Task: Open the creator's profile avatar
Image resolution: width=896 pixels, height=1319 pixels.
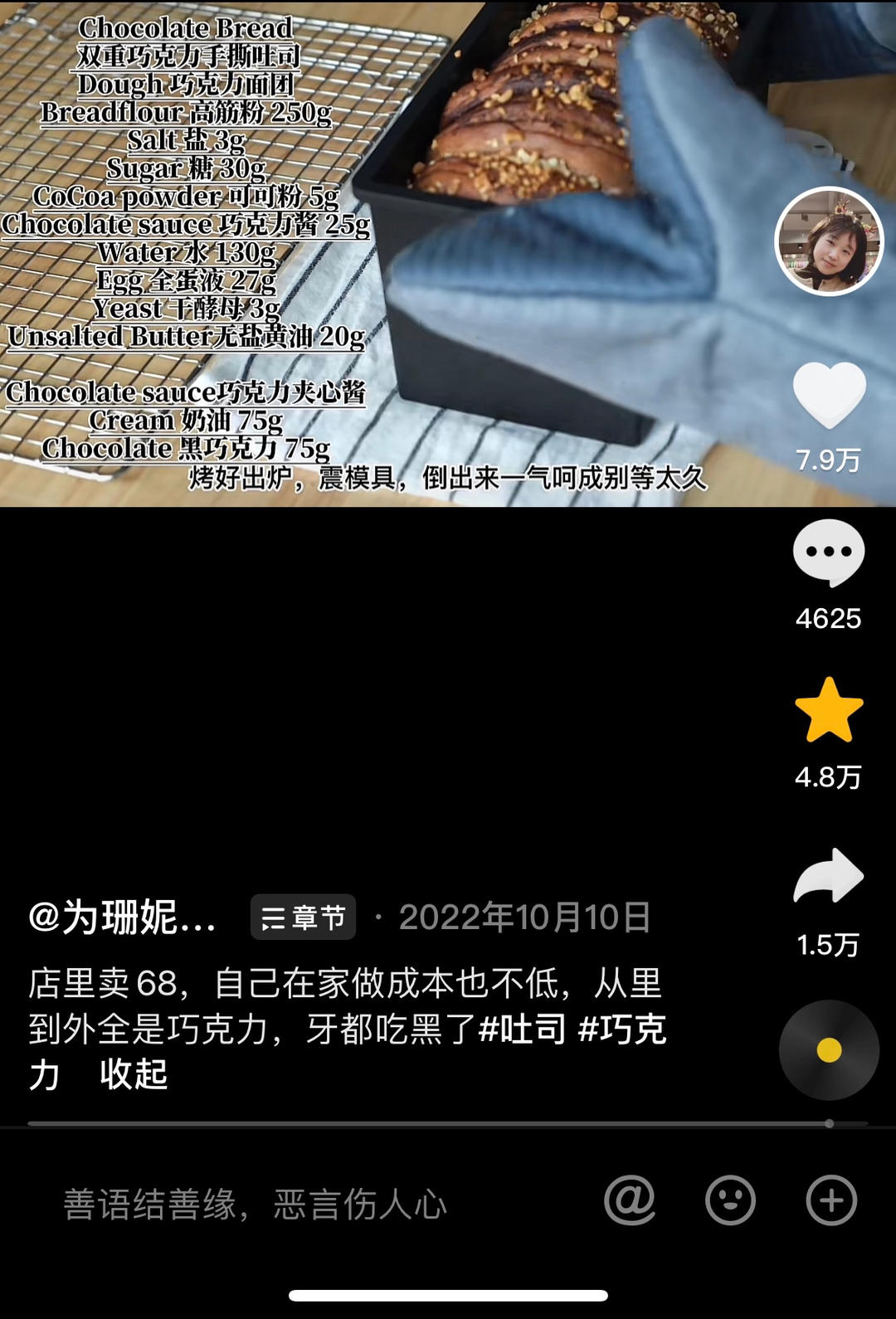Action: coord(829,241)
